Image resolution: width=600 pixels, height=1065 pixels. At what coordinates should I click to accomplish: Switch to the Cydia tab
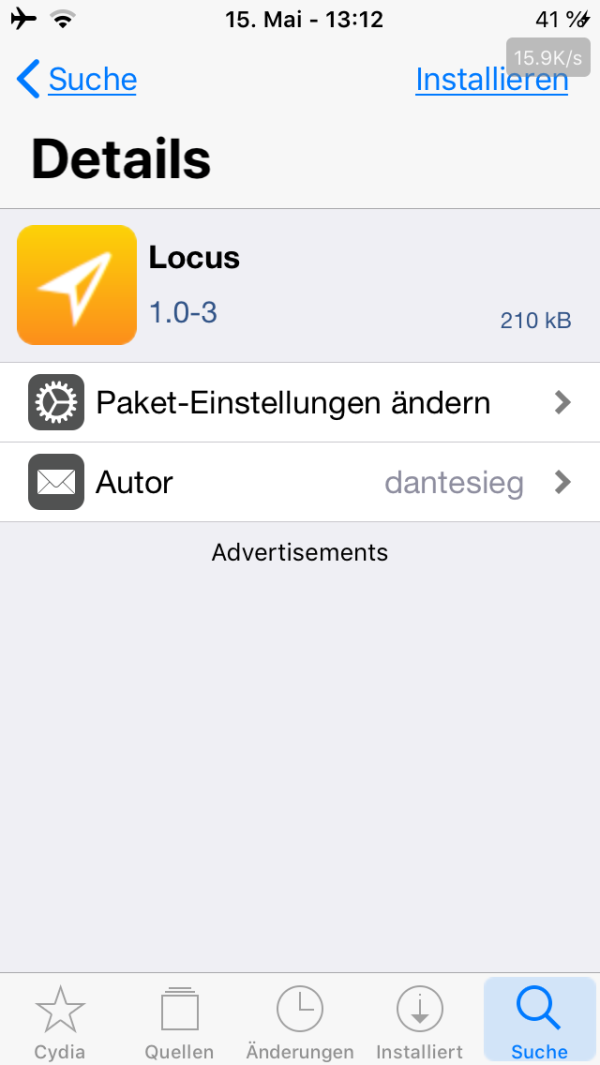point(60,1020)
